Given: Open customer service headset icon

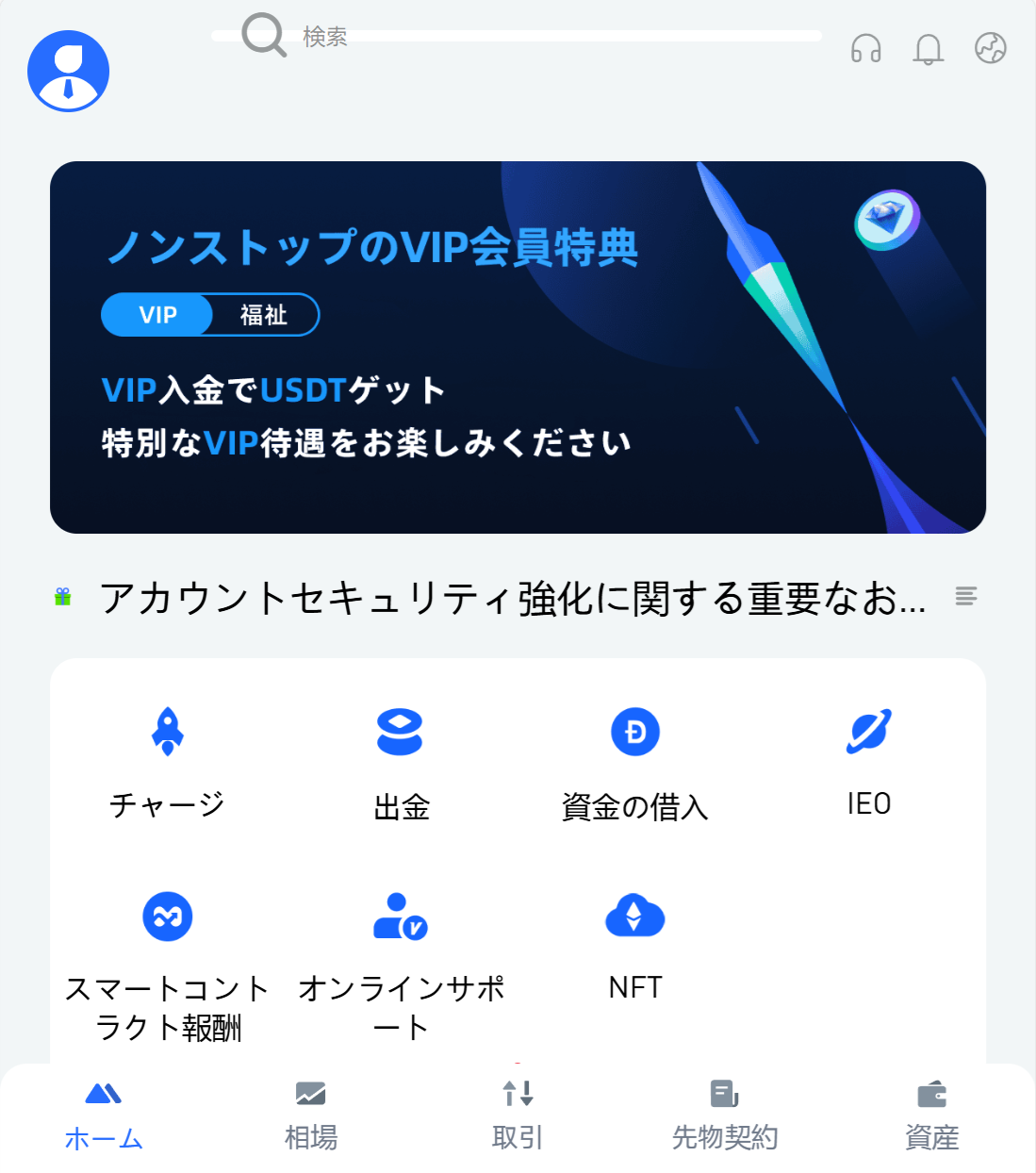Looking at the screenshot, I should pos(865,48).
